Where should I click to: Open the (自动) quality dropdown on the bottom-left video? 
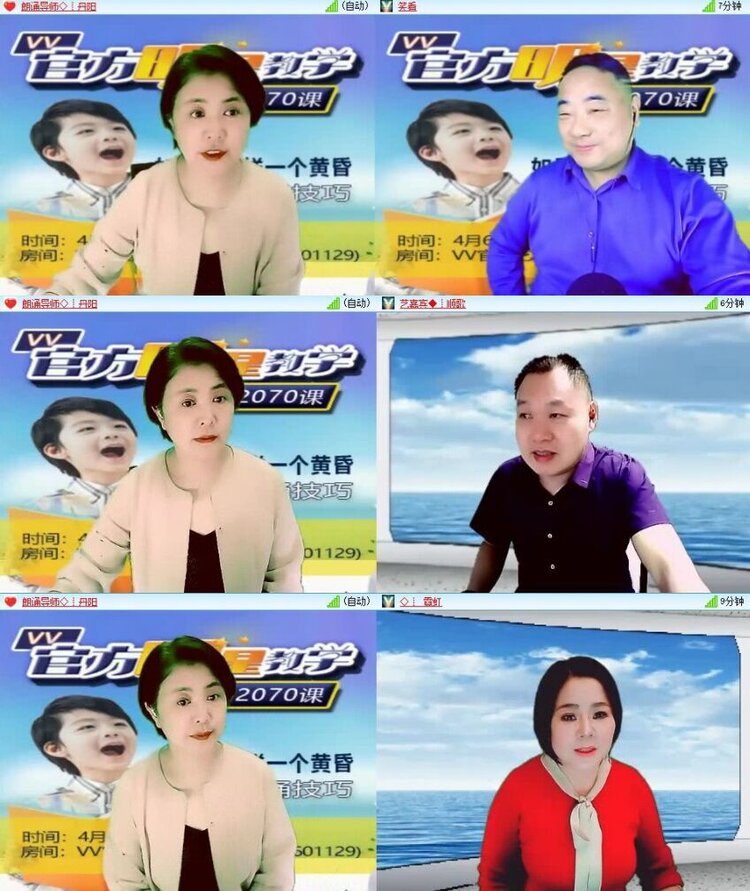click(356, 601)
